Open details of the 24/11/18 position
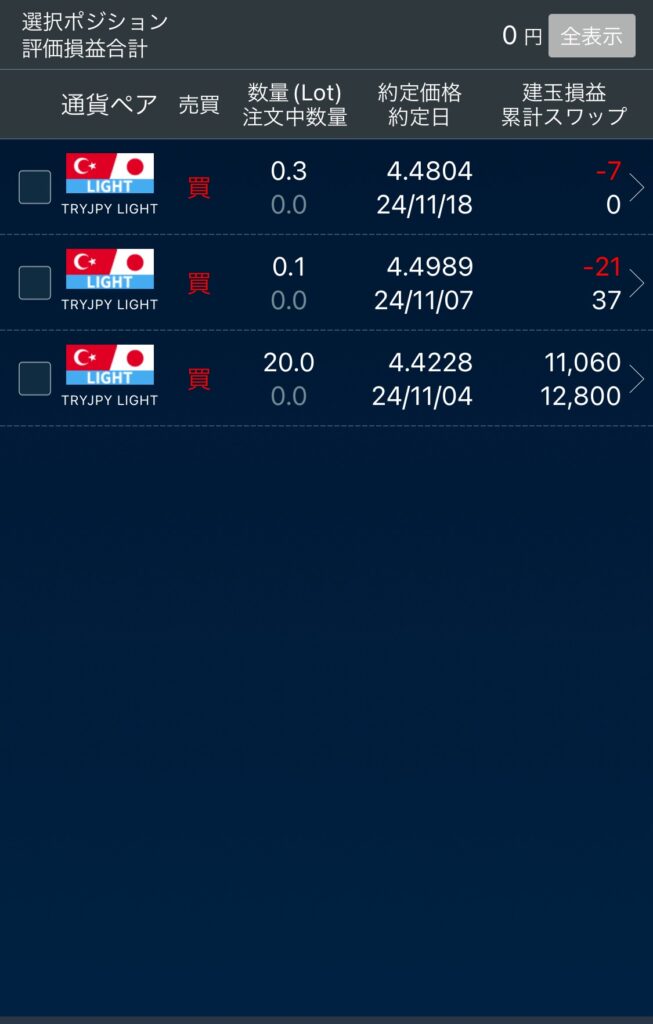Image resolution: width=653 pixels, height=1024 pixels. point(636,187)
